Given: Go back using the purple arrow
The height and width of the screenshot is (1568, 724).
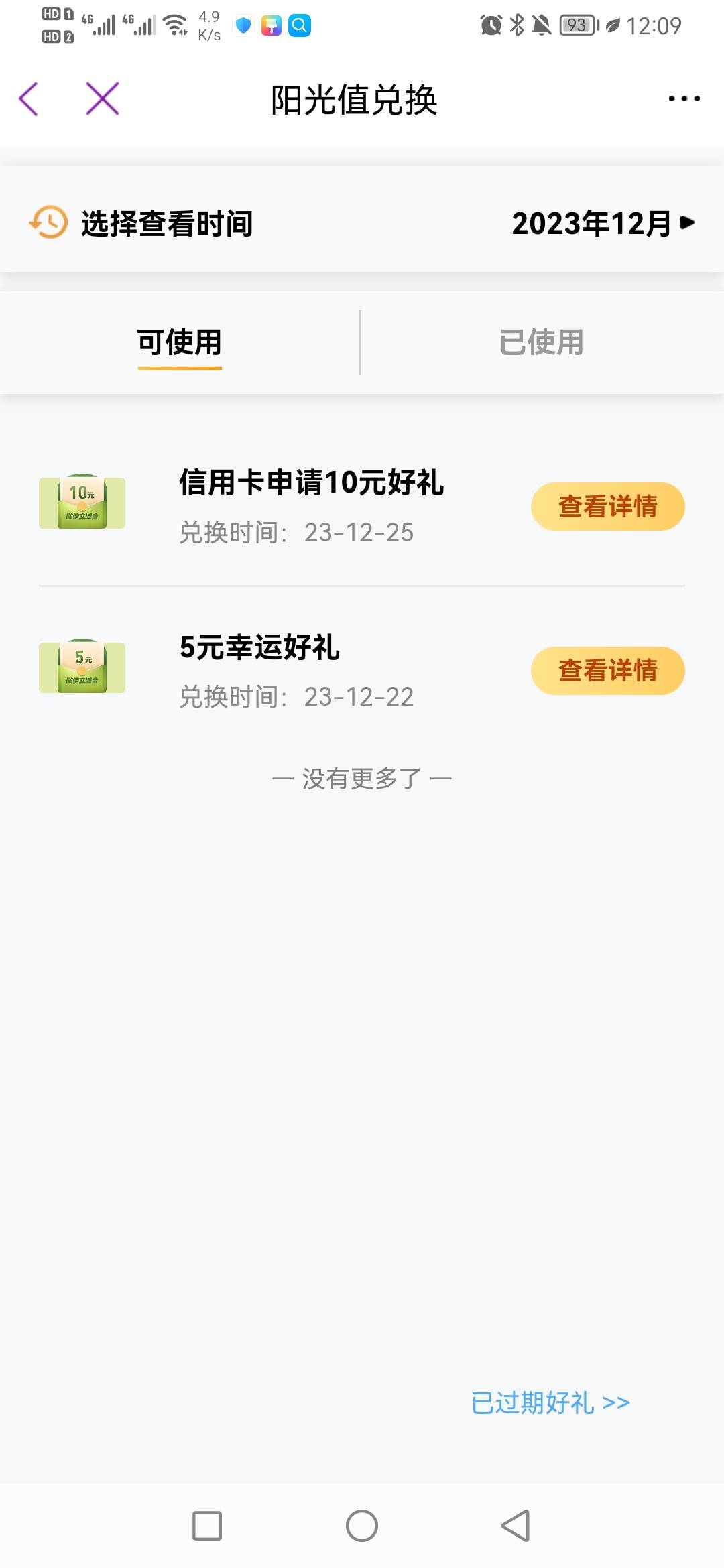Looking at the screenshot, I should [28, 99].
